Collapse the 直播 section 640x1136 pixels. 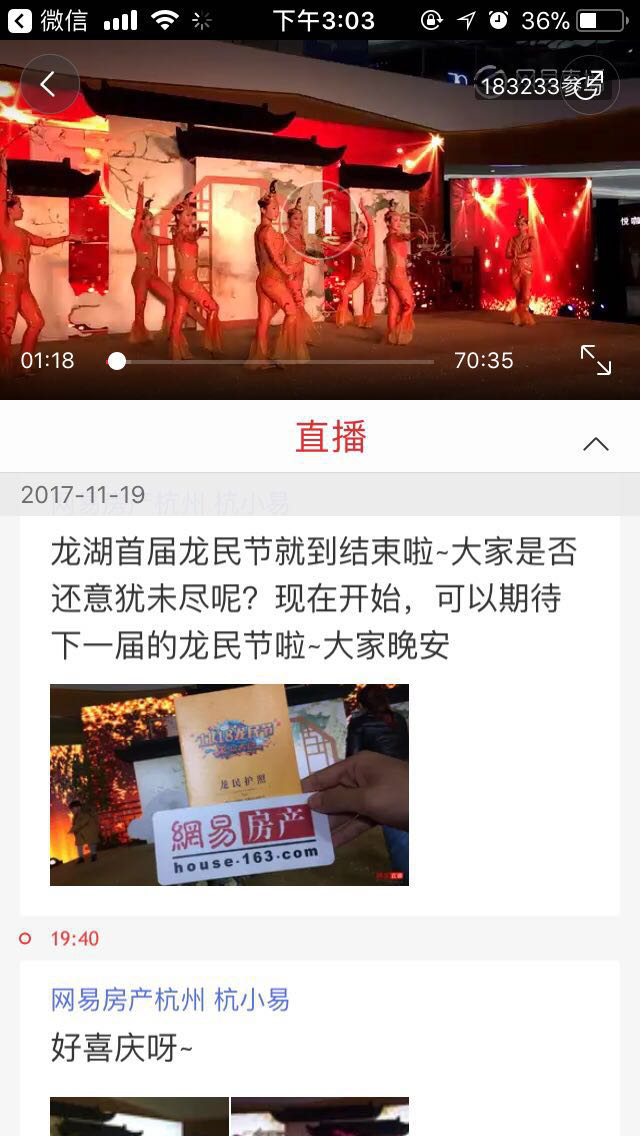click(x=596, y=444)
